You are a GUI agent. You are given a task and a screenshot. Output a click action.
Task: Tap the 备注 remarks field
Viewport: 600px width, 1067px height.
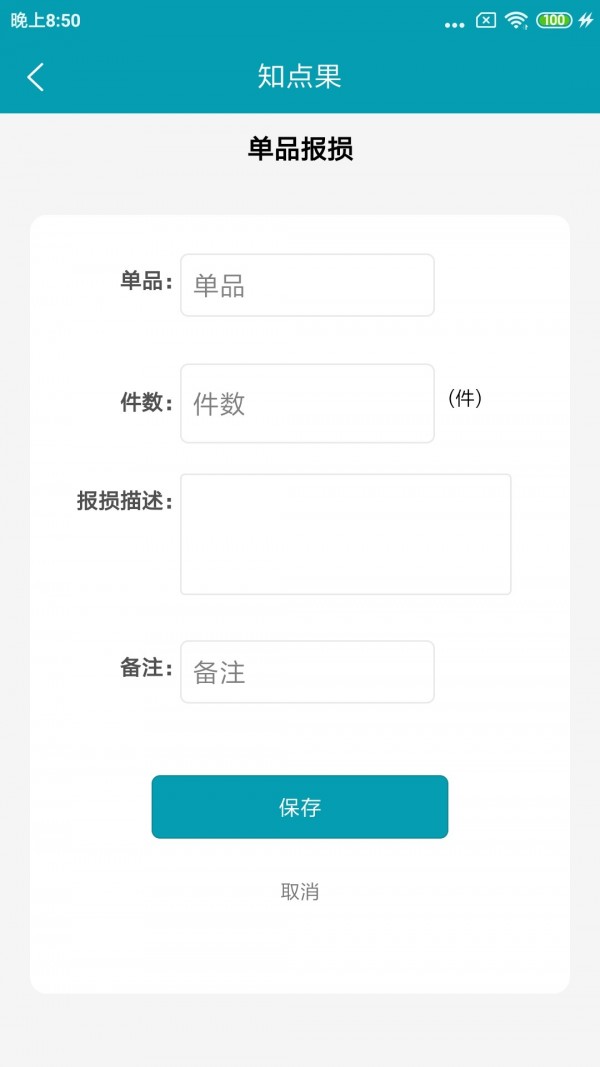click(307, 672)
